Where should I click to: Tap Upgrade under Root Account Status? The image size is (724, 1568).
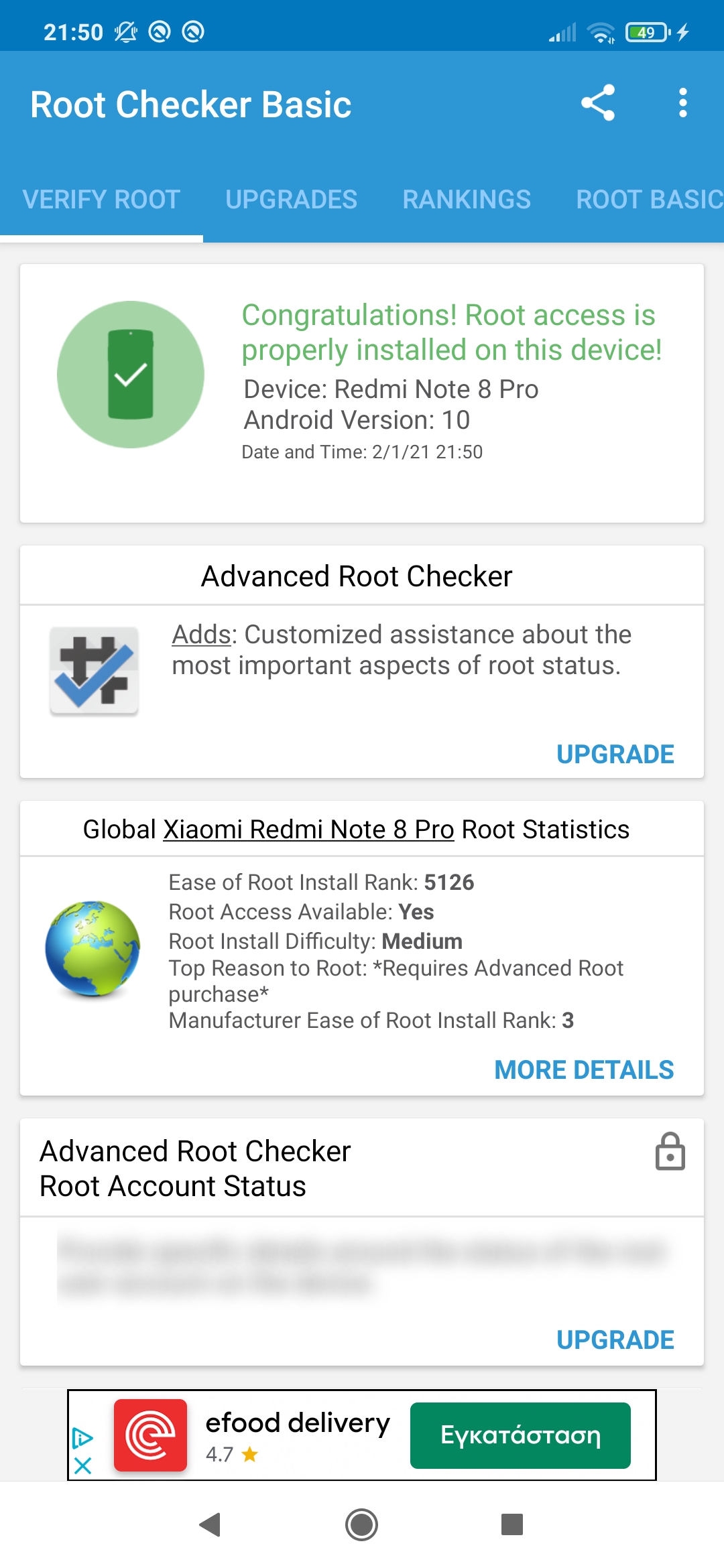tap(615, 1340)
